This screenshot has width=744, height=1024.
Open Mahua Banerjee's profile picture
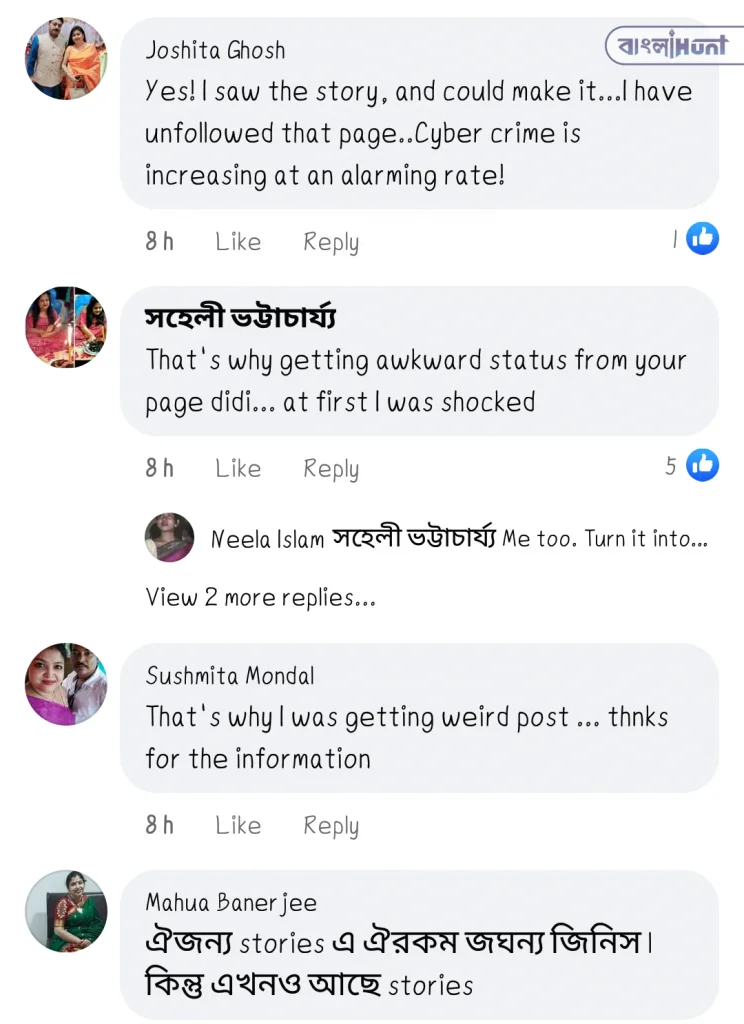click(65, 911)
